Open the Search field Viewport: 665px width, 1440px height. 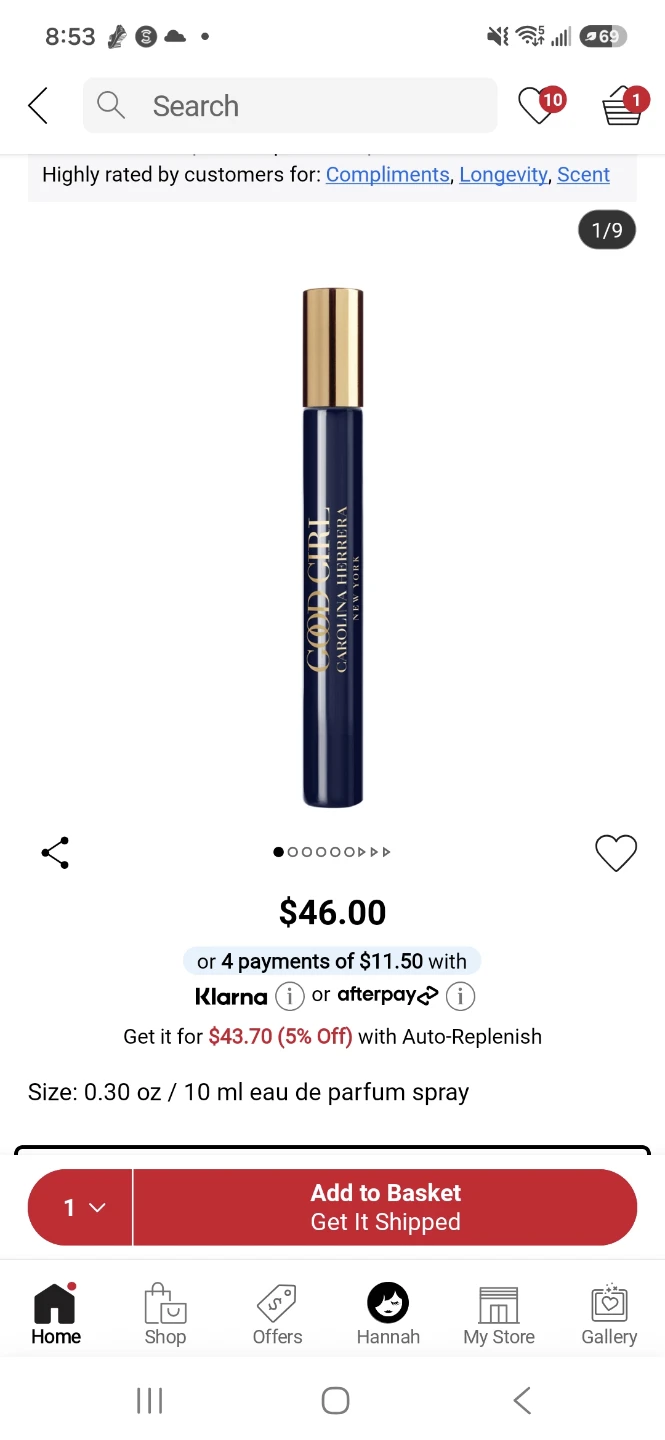[290, 105]
